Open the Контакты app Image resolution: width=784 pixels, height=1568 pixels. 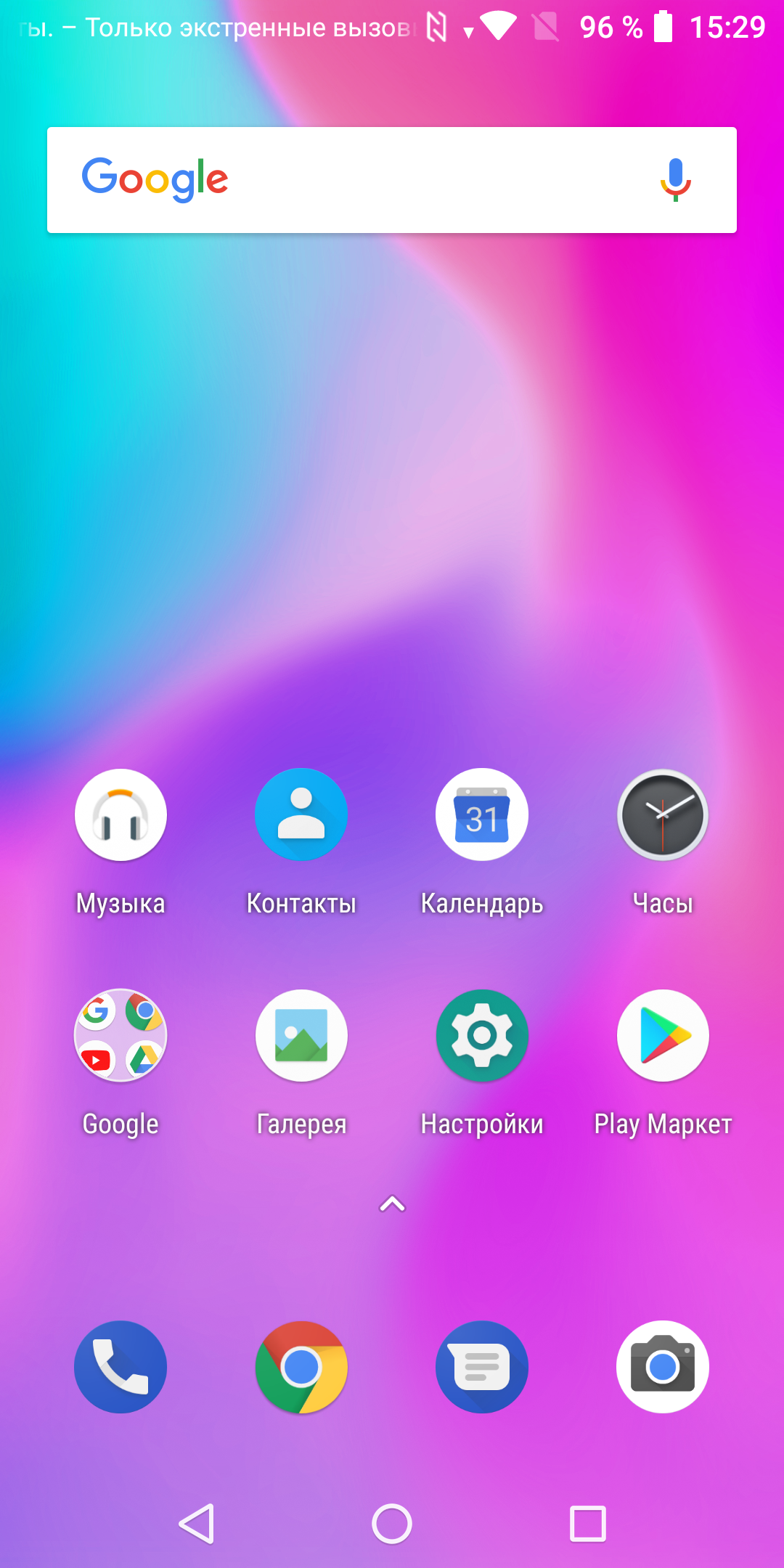[x=301, y=815]
